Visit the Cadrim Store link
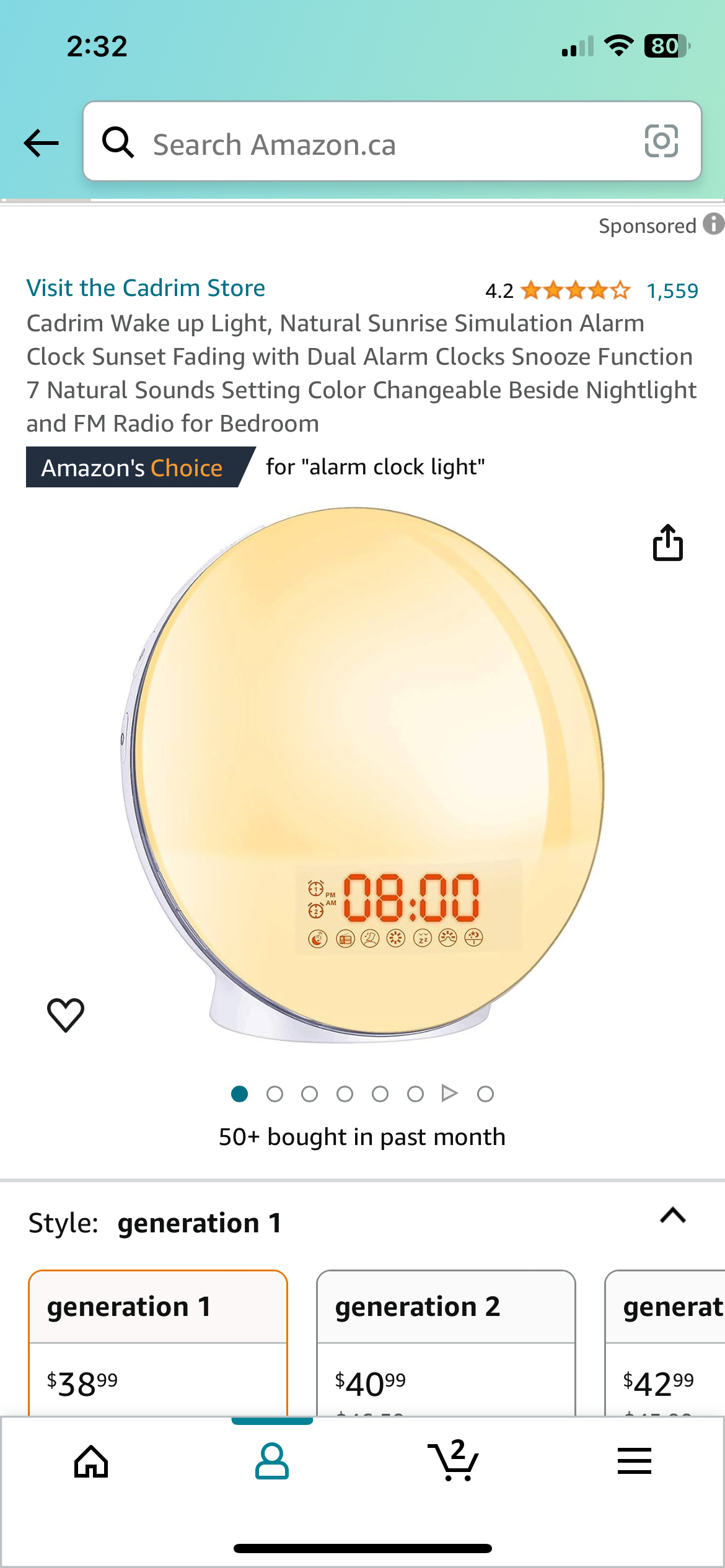 [146, 288]
